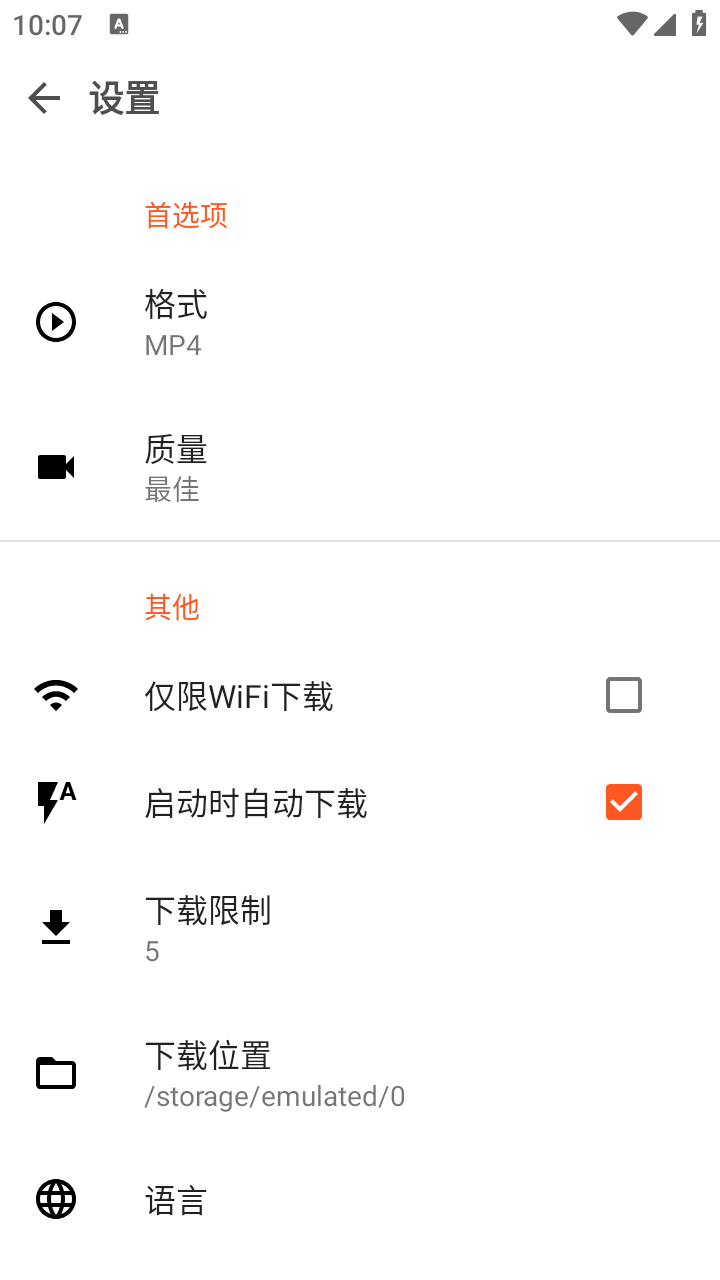Select the auto-download lightning icon
The image size is (720, 1280).
56,801
